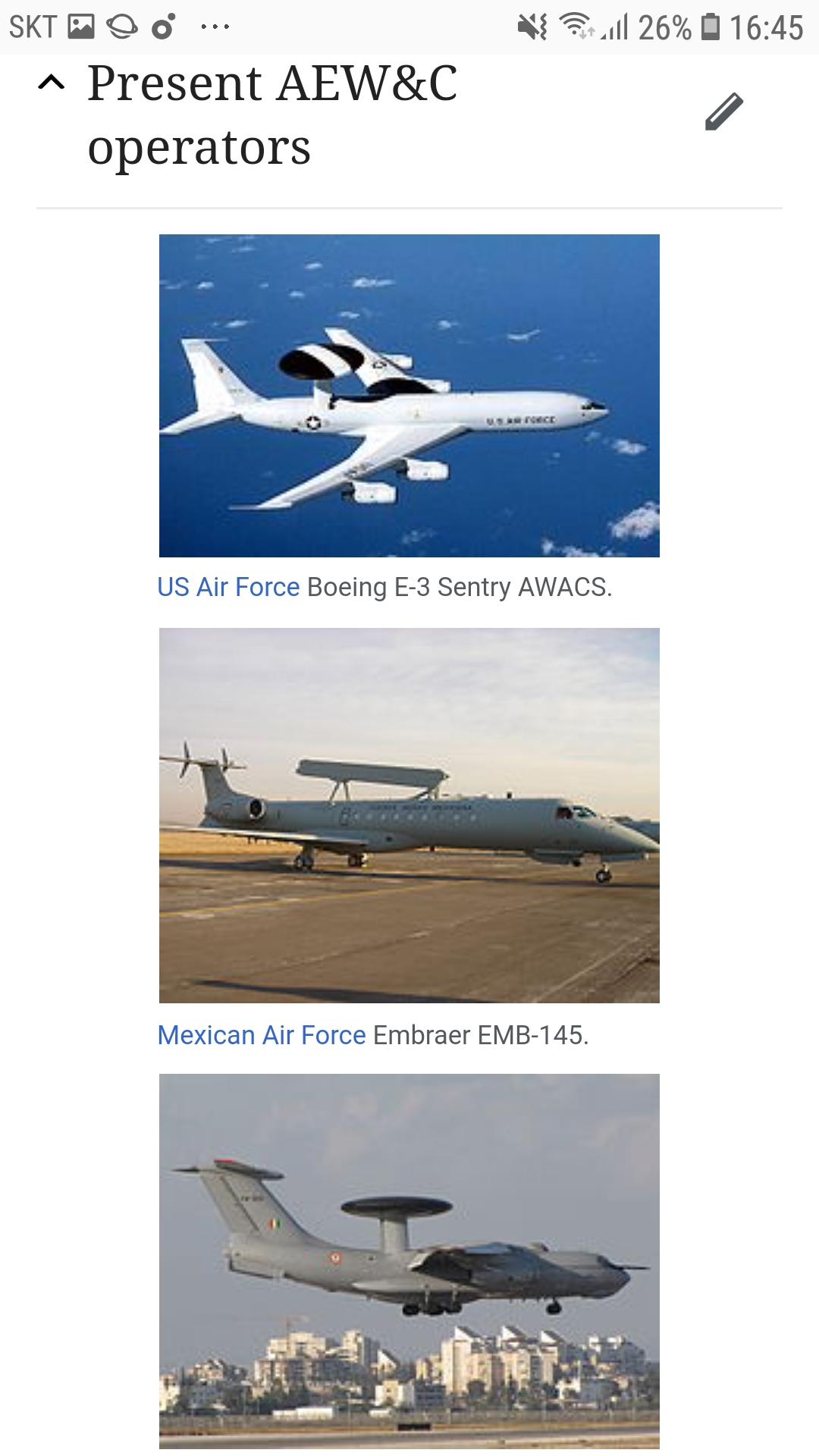Open the grey radar-dome aircraft photo
Image resolution: width=819 pixels, height=1456 pixels.
click(409, 1260)
